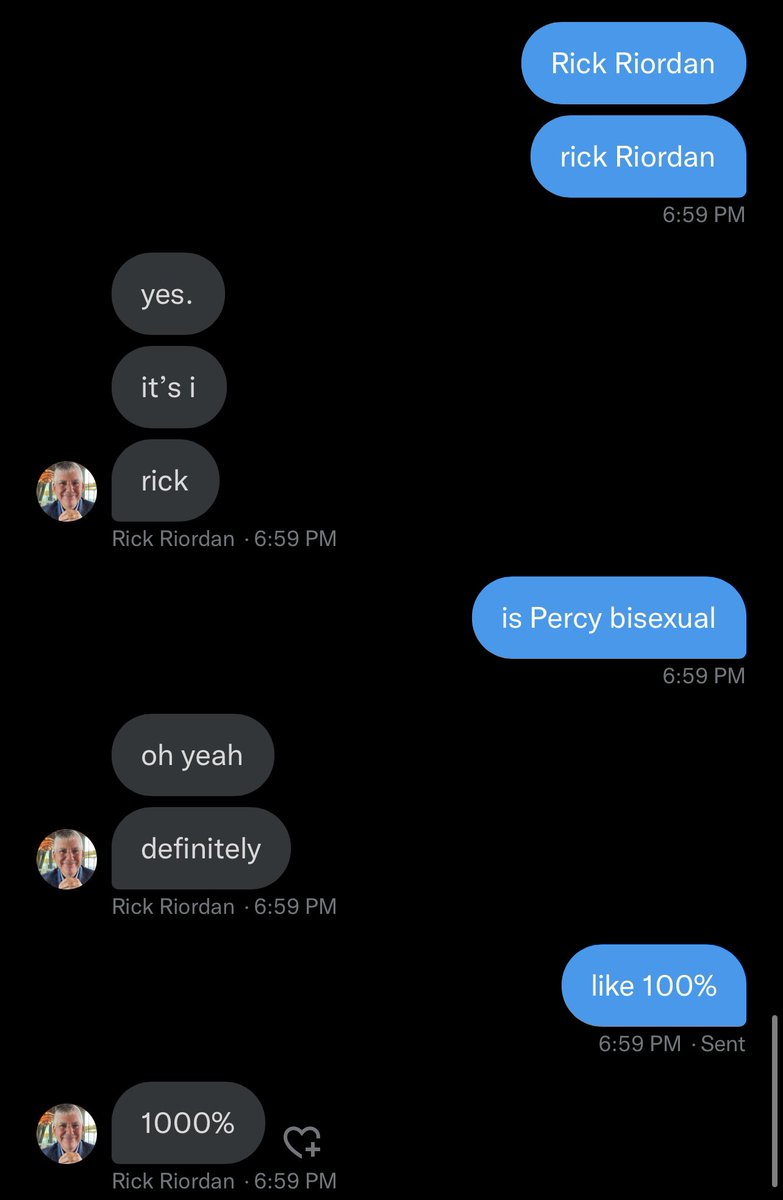Viewport: 783px width, 1200px height.
Task: Select the 'is Percy bisexual' message bubble
Action: click(x=609, y=618)
